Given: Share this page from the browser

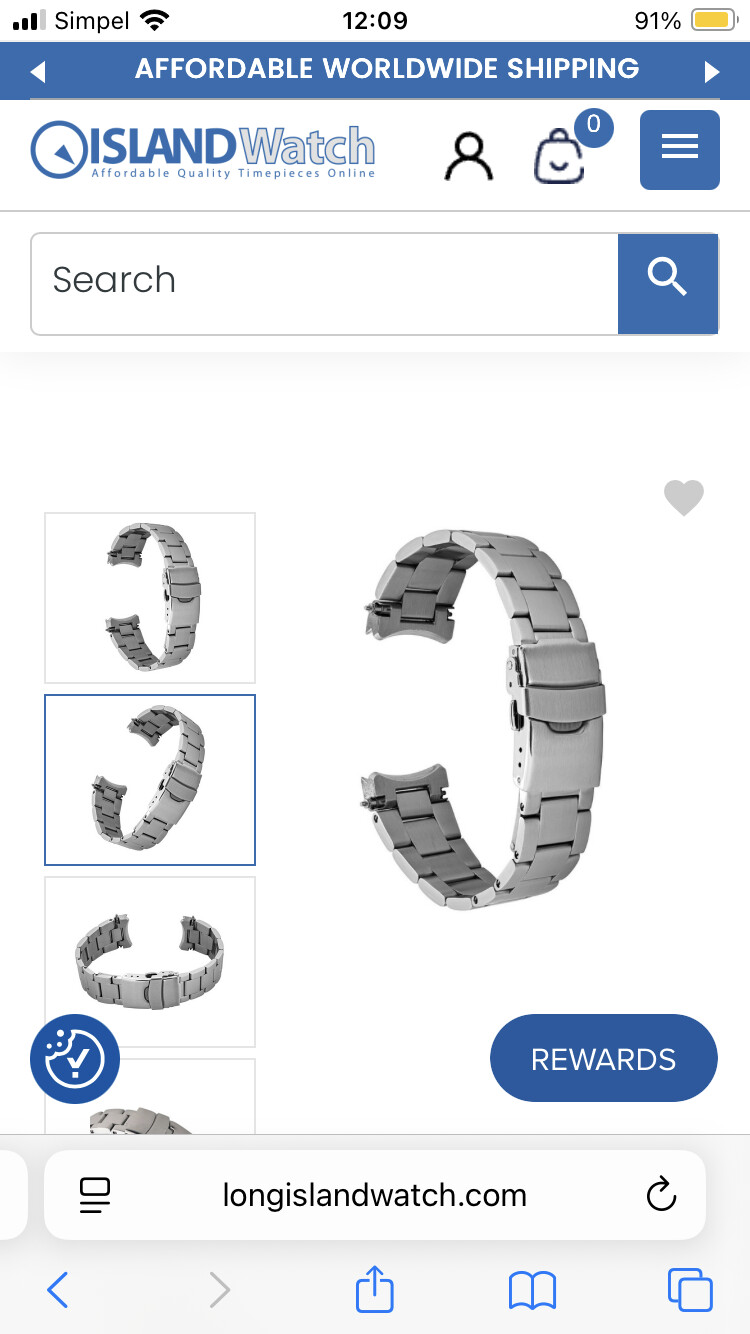Looking at the screenshot, I should point(375,1290).
